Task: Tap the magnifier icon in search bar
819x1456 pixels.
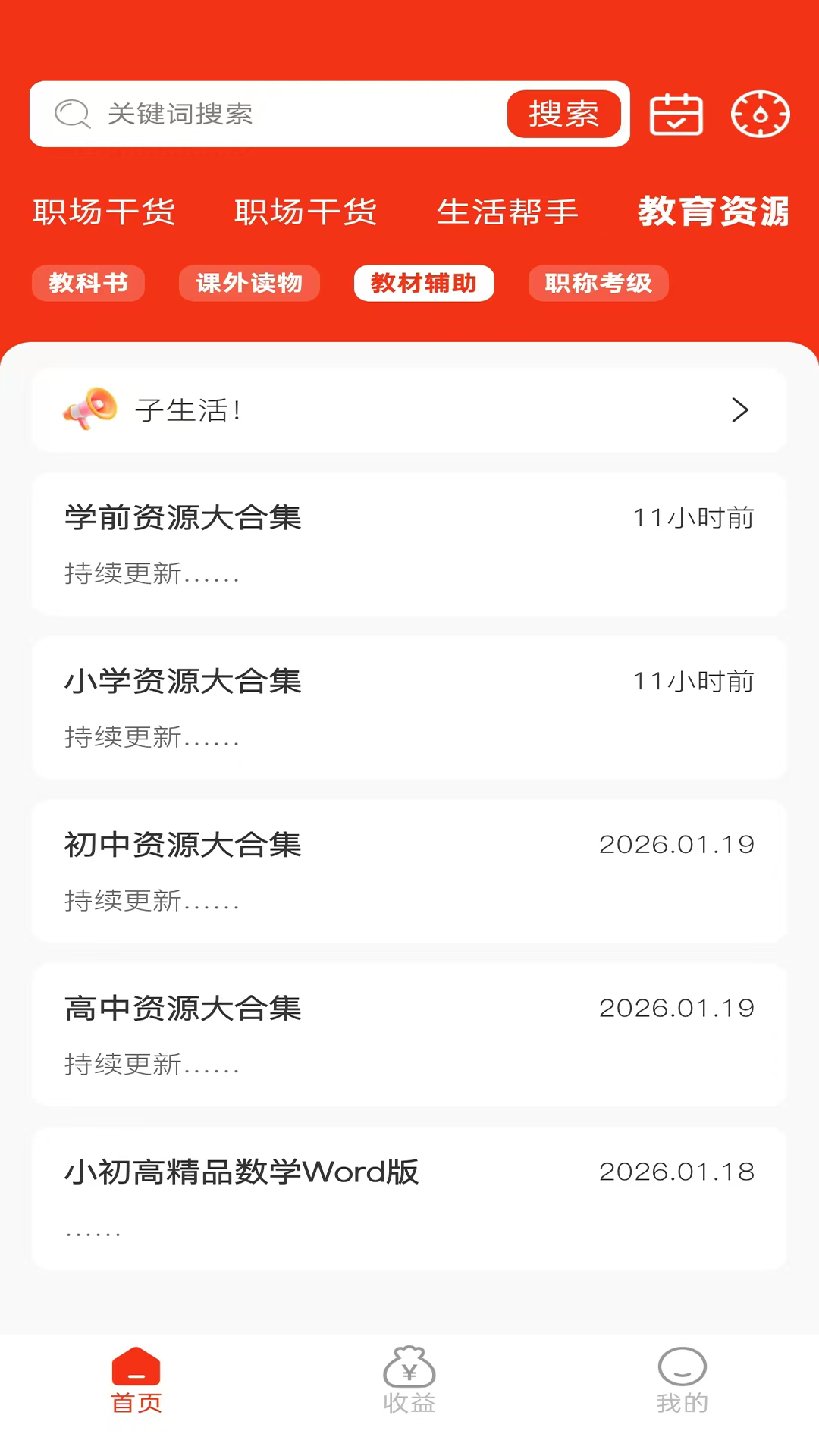Action: [x=72, y=115]
